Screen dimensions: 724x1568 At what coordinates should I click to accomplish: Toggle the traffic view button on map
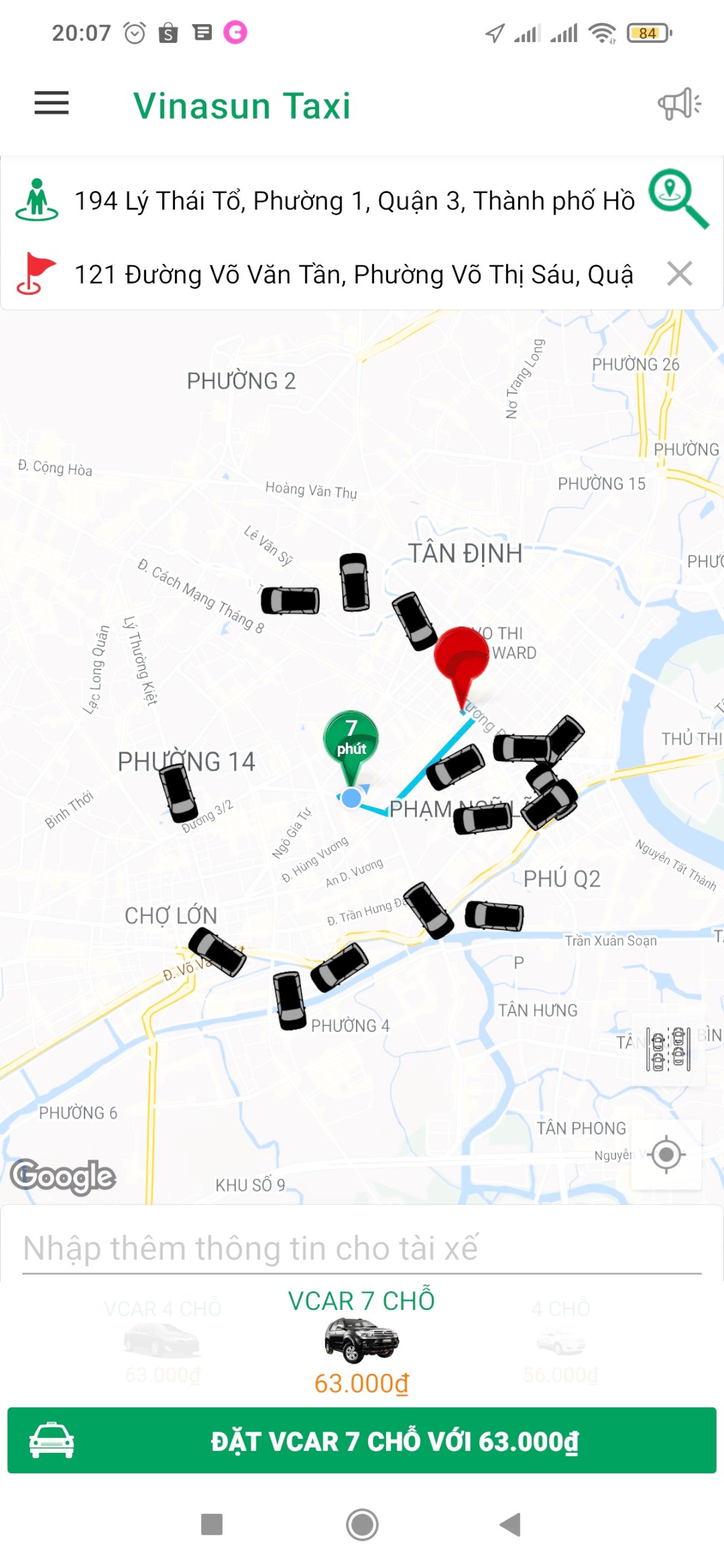coord(667,1049)
